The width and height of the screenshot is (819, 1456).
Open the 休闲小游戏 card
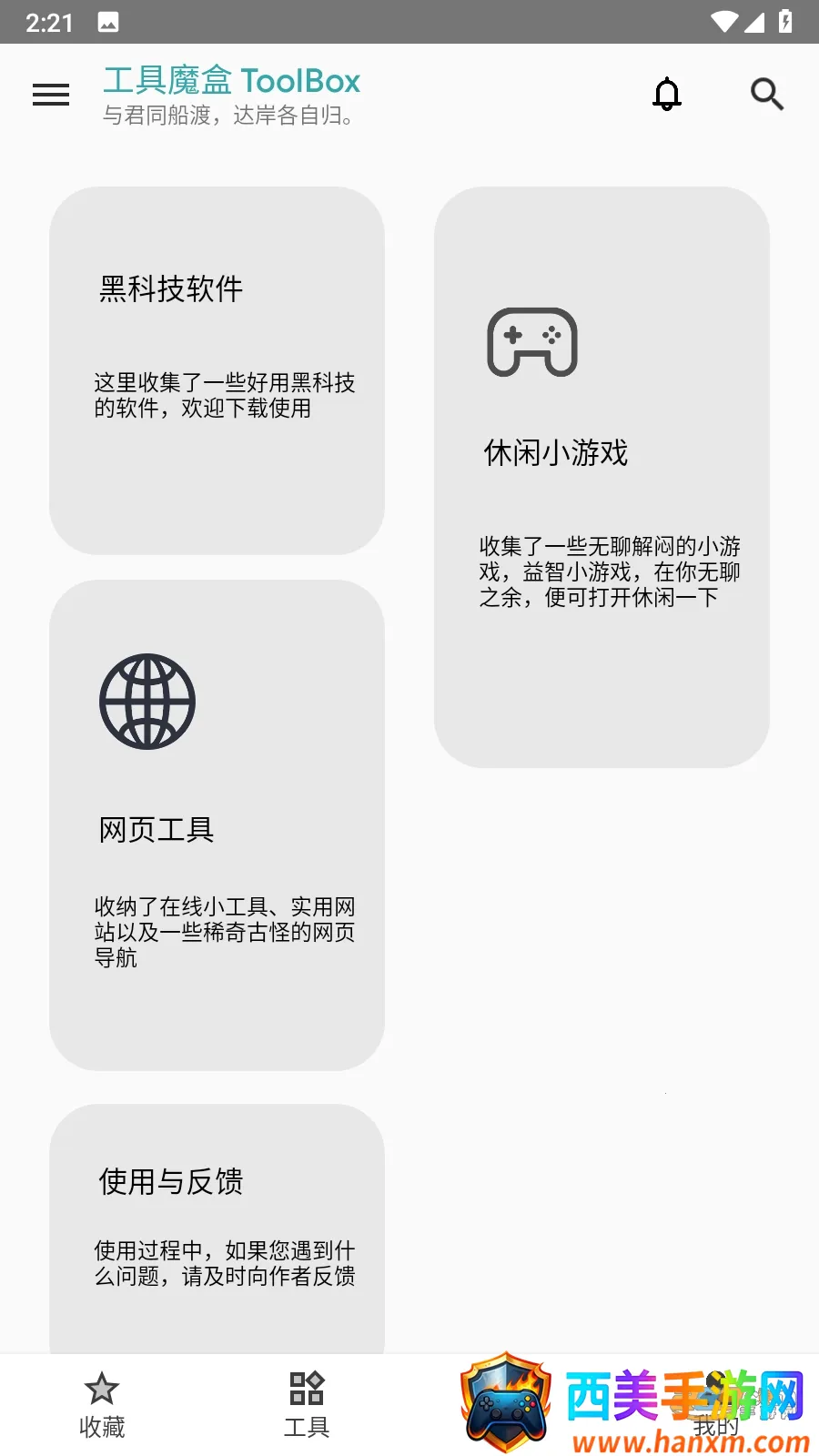point(602,477)
